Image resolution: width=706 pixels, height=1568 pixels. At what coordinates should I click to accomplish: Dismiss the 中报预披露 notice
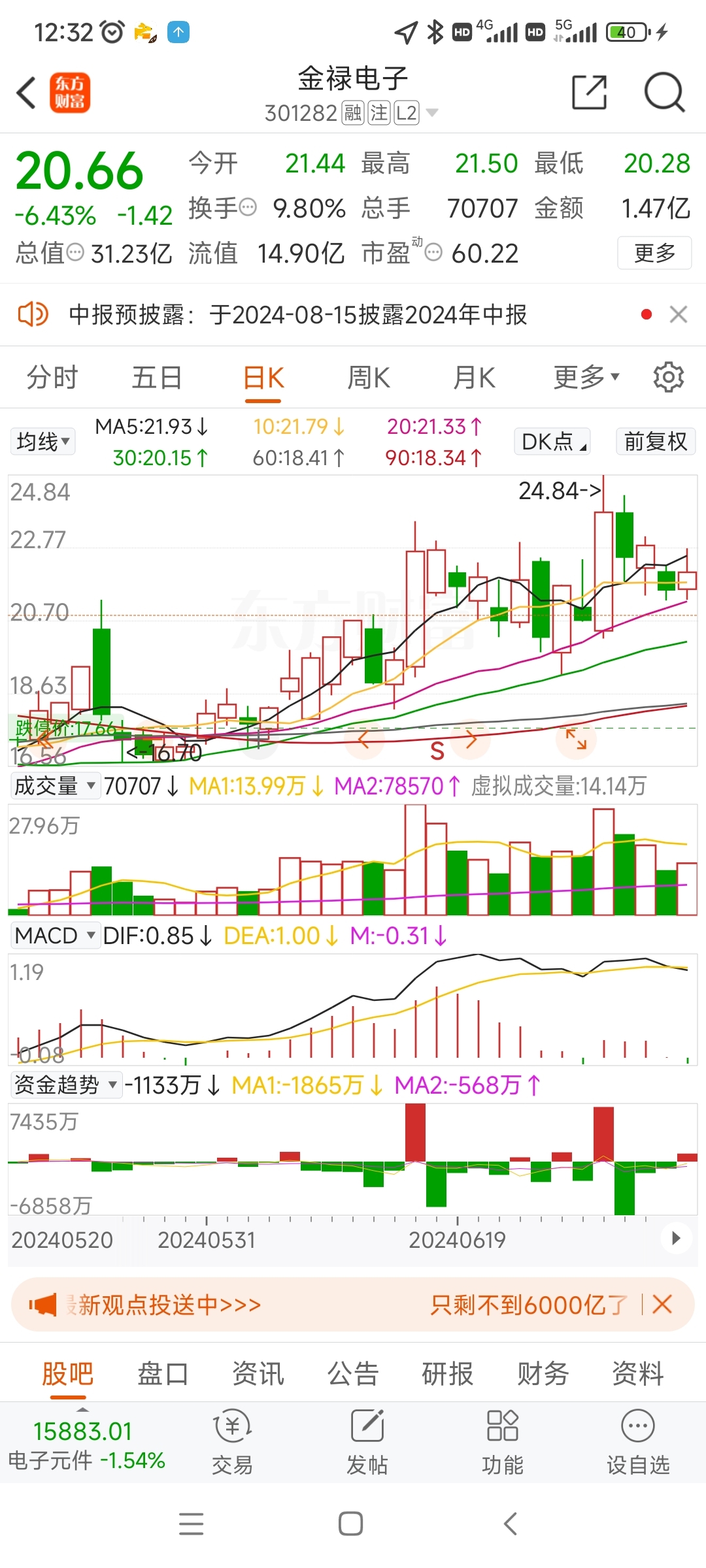point(679,314)
